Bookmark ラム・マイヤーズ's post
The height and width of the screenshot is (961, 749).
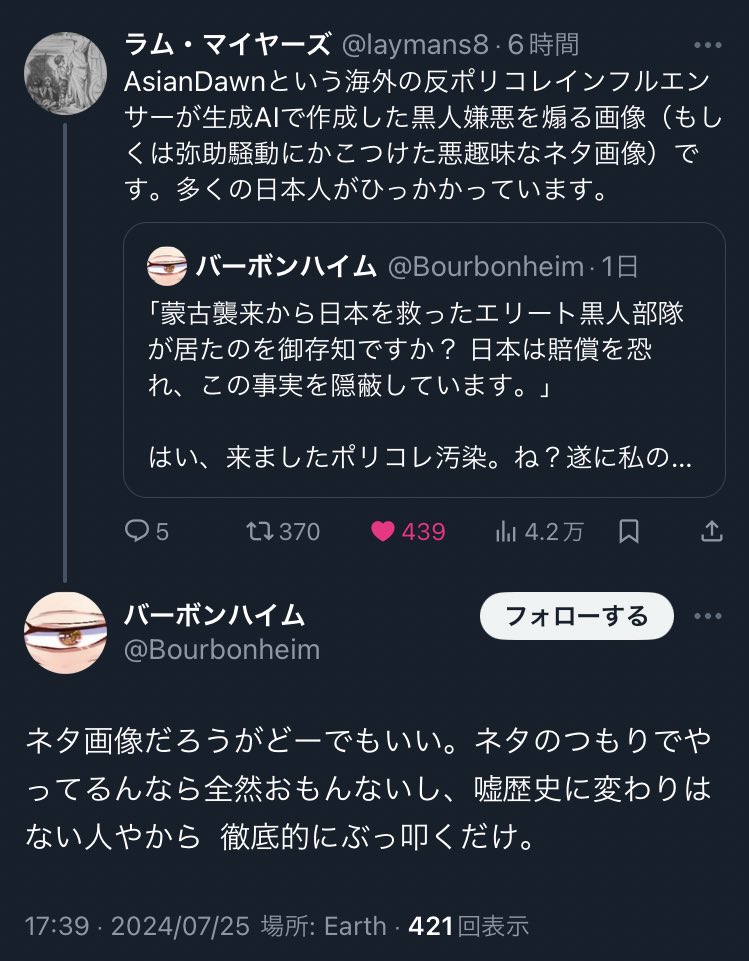point(629,531)
